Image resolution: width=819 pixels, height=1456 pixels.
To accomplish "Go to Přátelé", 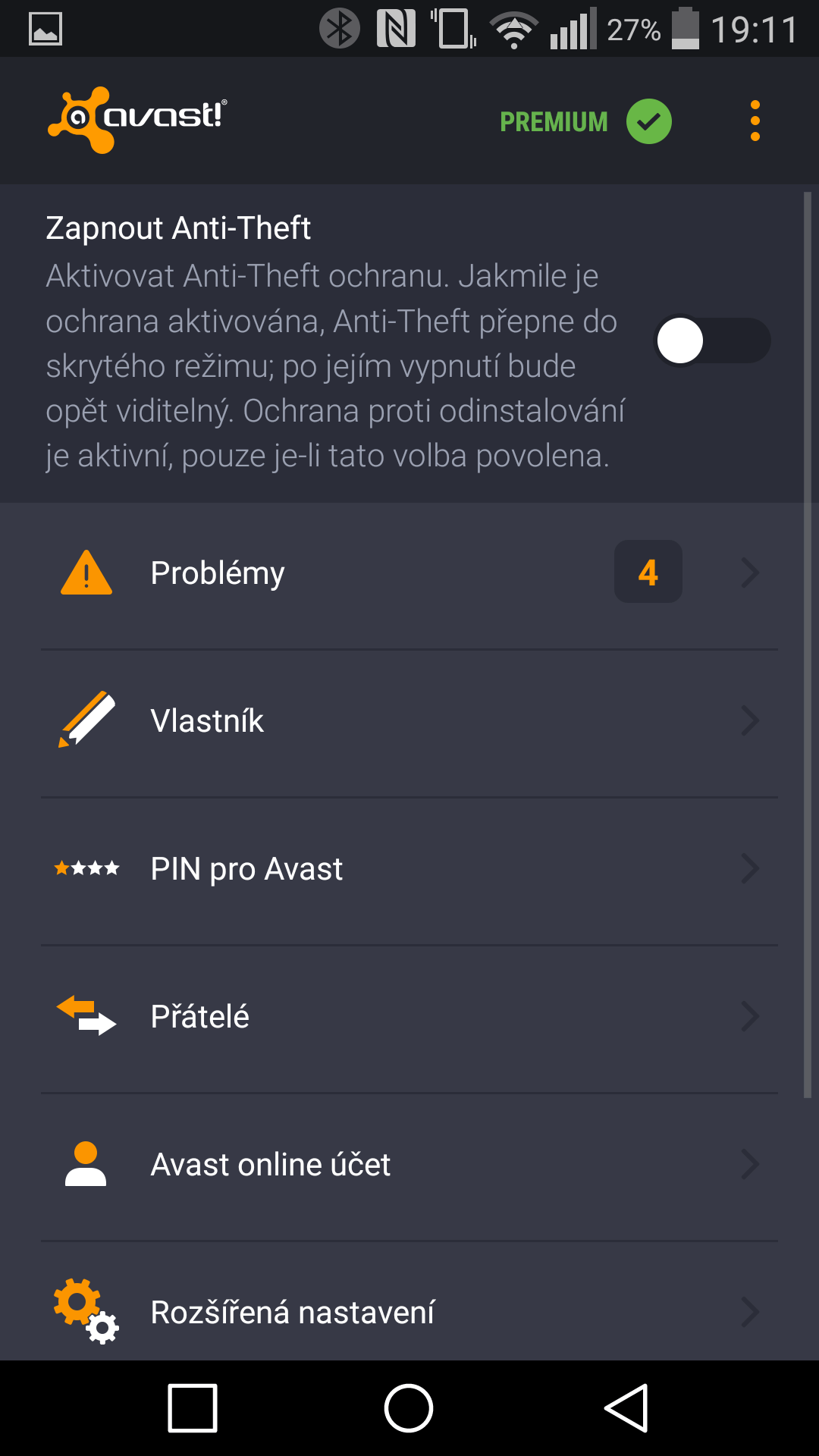I will [x=409, y=1018].
